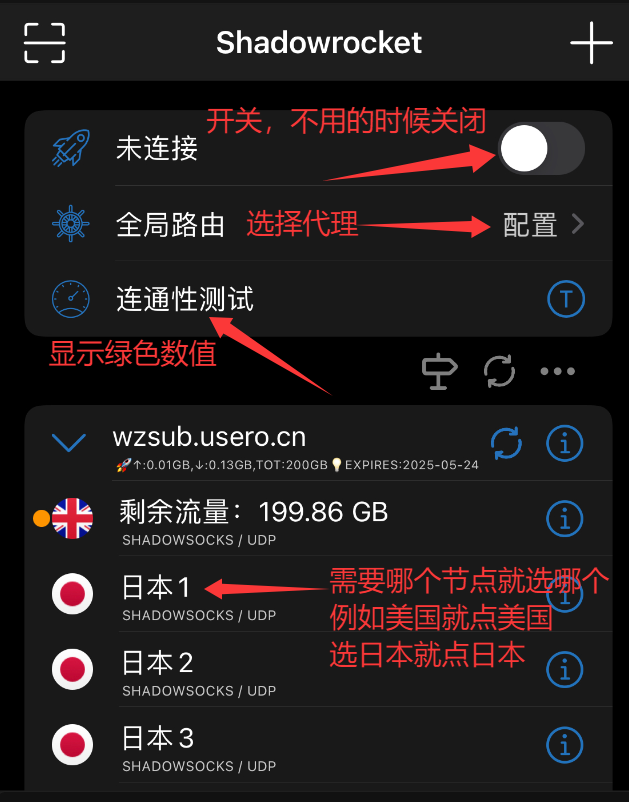Add a new server with the plus icon
Screen dimensions: 629x802
point(590,42)
